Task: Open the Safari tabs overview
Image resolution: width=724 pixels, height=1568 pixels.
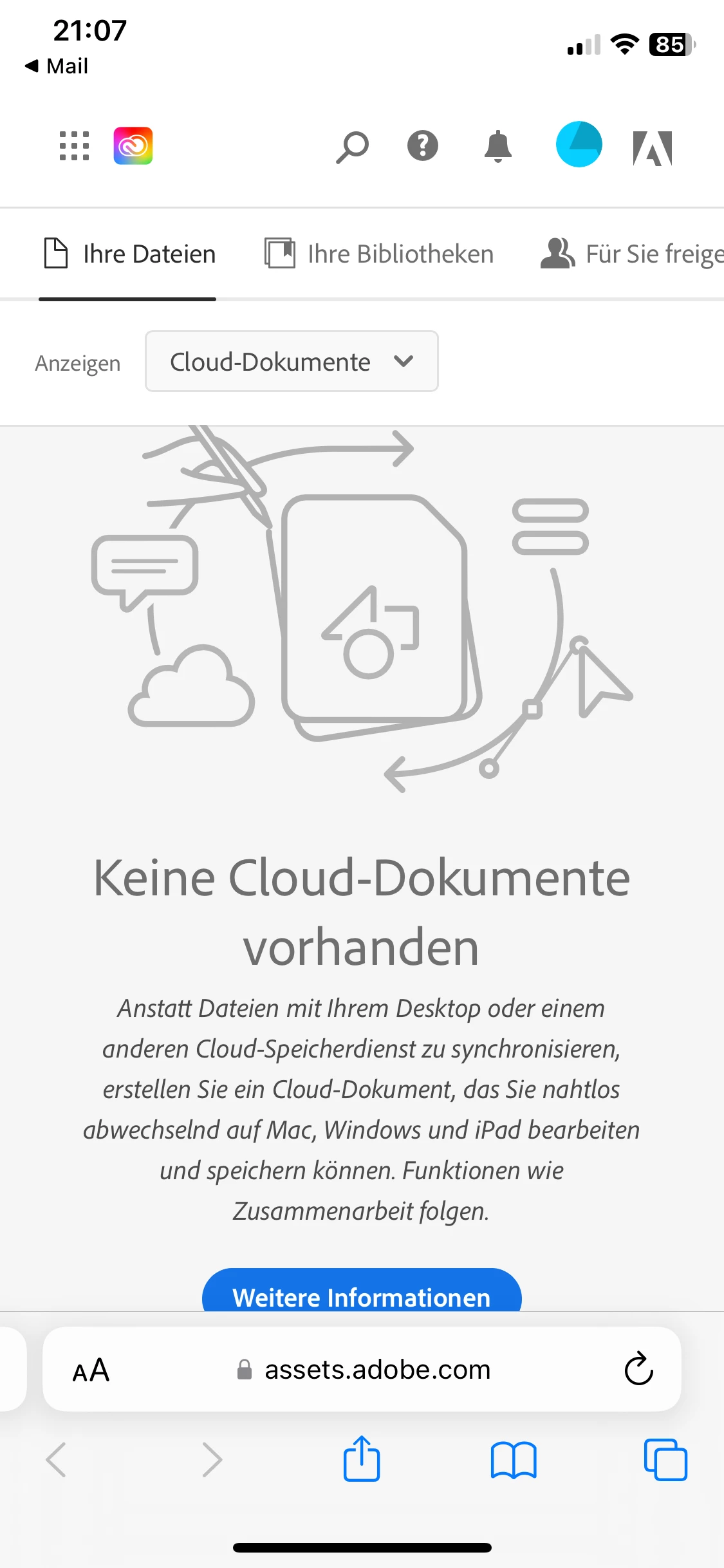Action: 665,1459
